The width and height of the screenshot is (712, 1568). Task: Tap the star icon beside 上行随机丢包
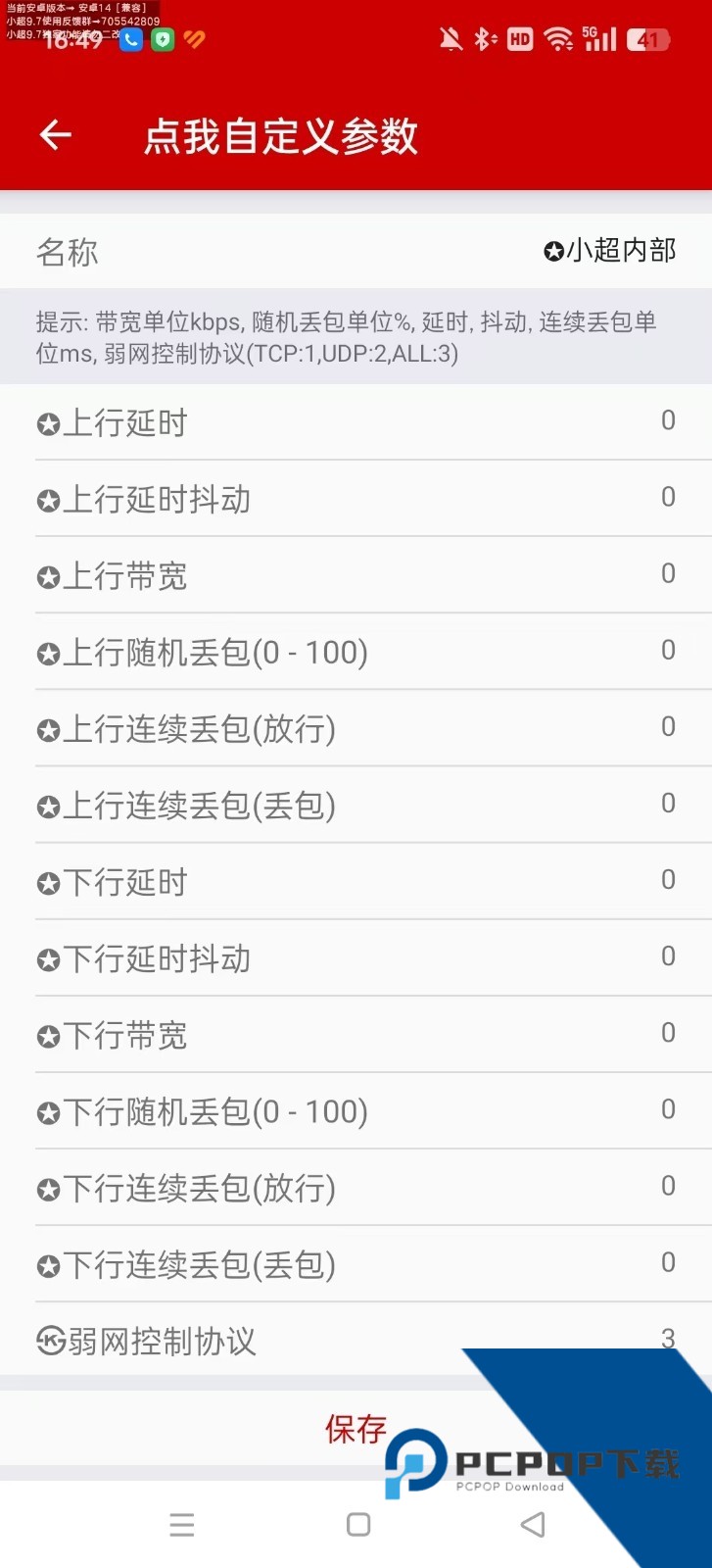click(48, 651)
